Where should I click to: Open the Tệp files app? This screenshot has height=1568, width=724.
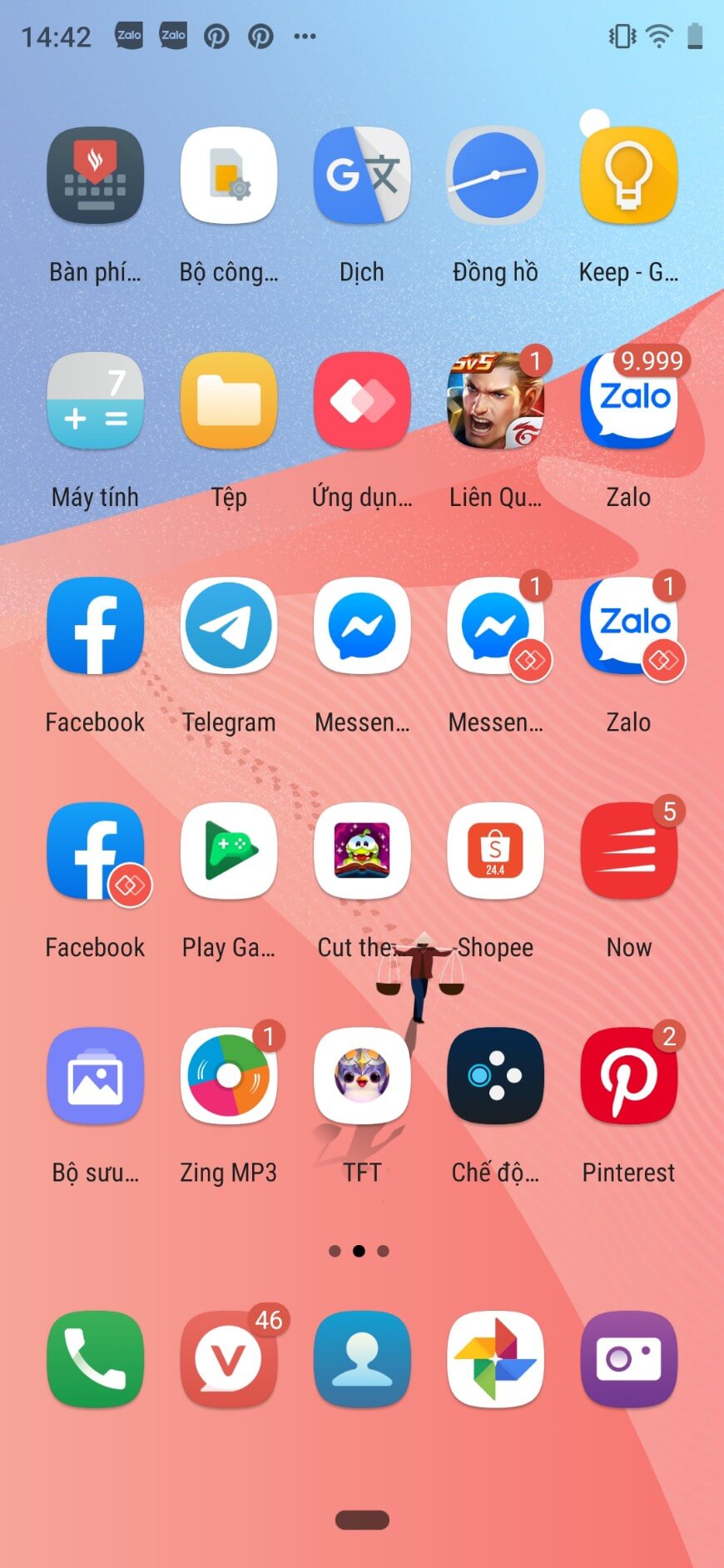[x=229, y=401]
